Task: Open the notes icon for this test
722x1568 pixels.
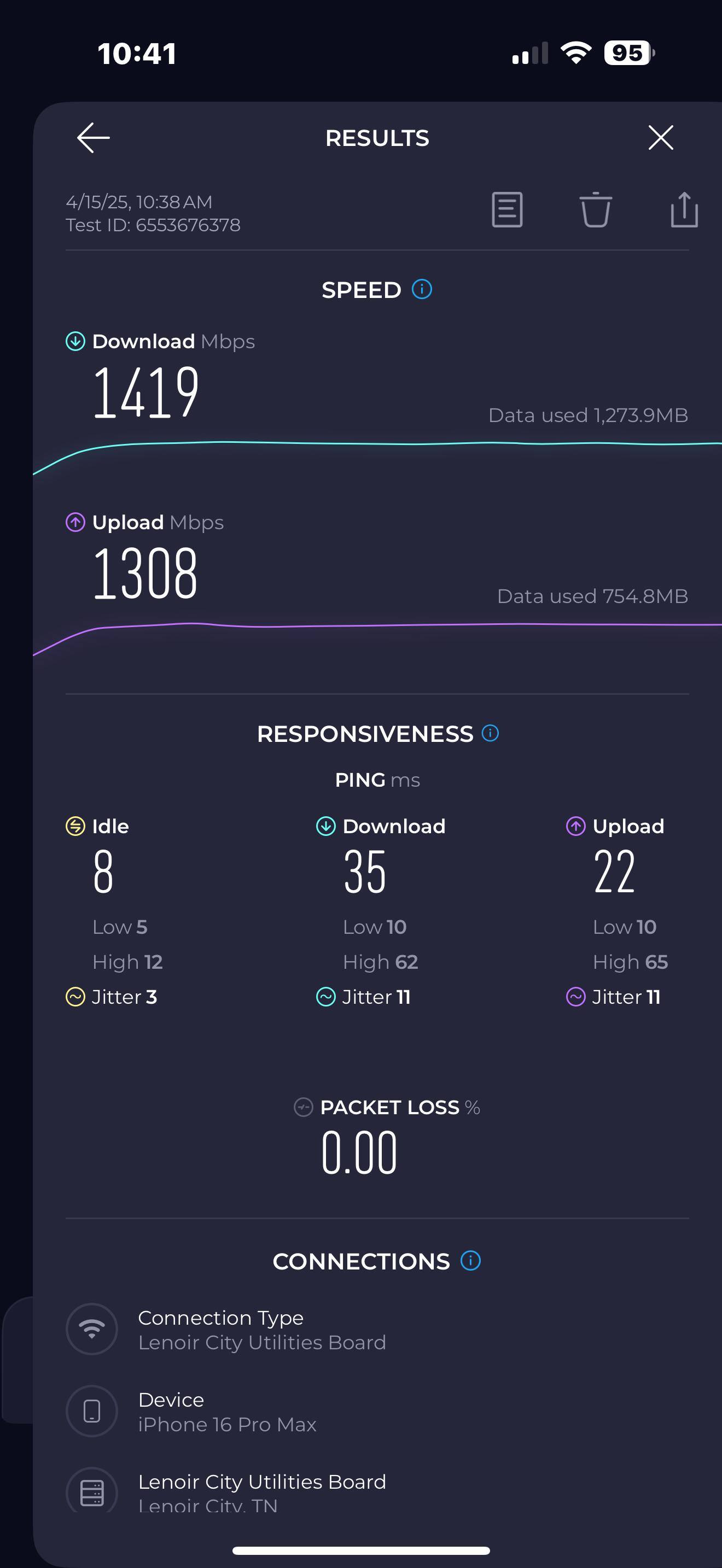Action: pos(506,210)
